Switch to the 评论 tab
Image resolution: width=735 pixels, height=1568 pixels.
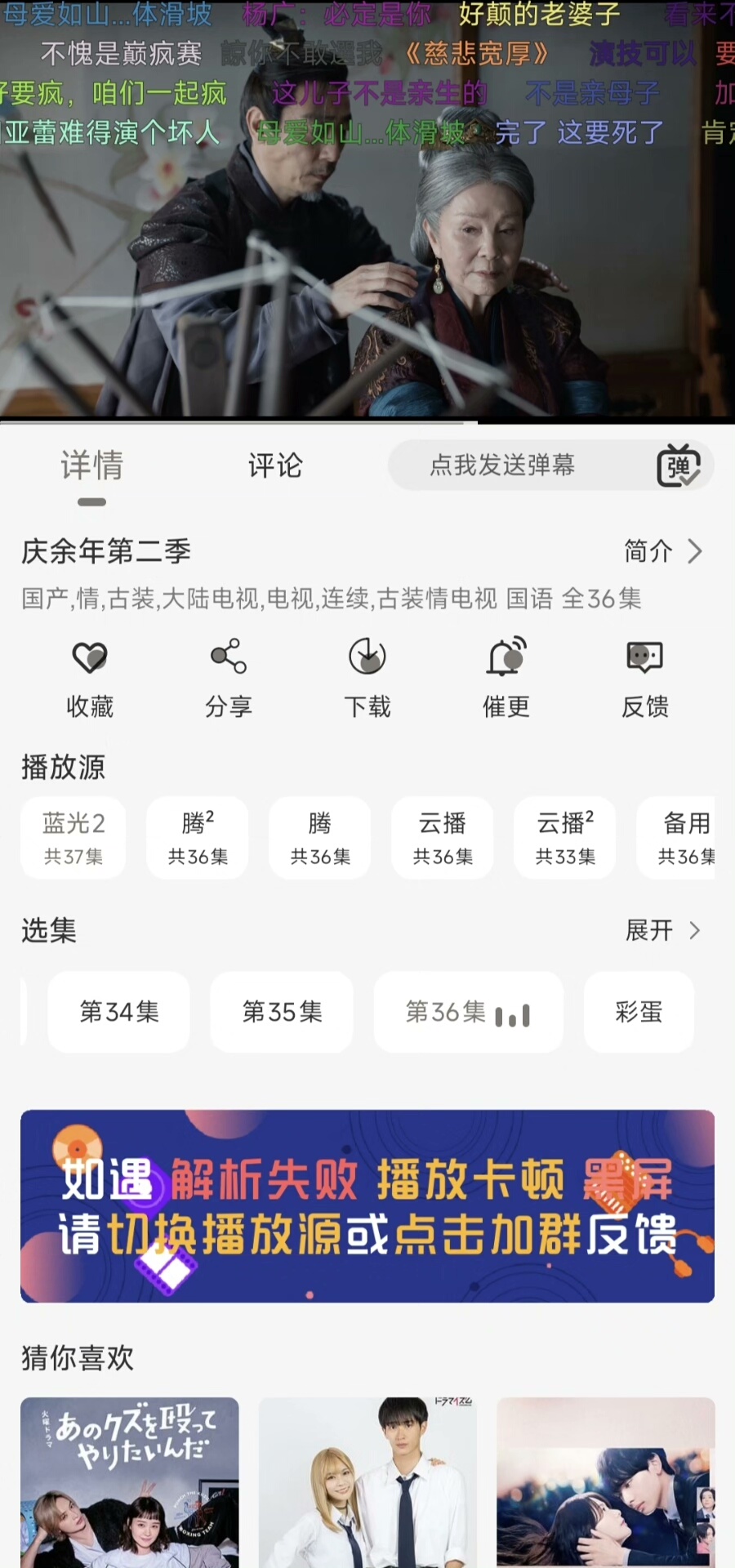(x=275, y=465)
